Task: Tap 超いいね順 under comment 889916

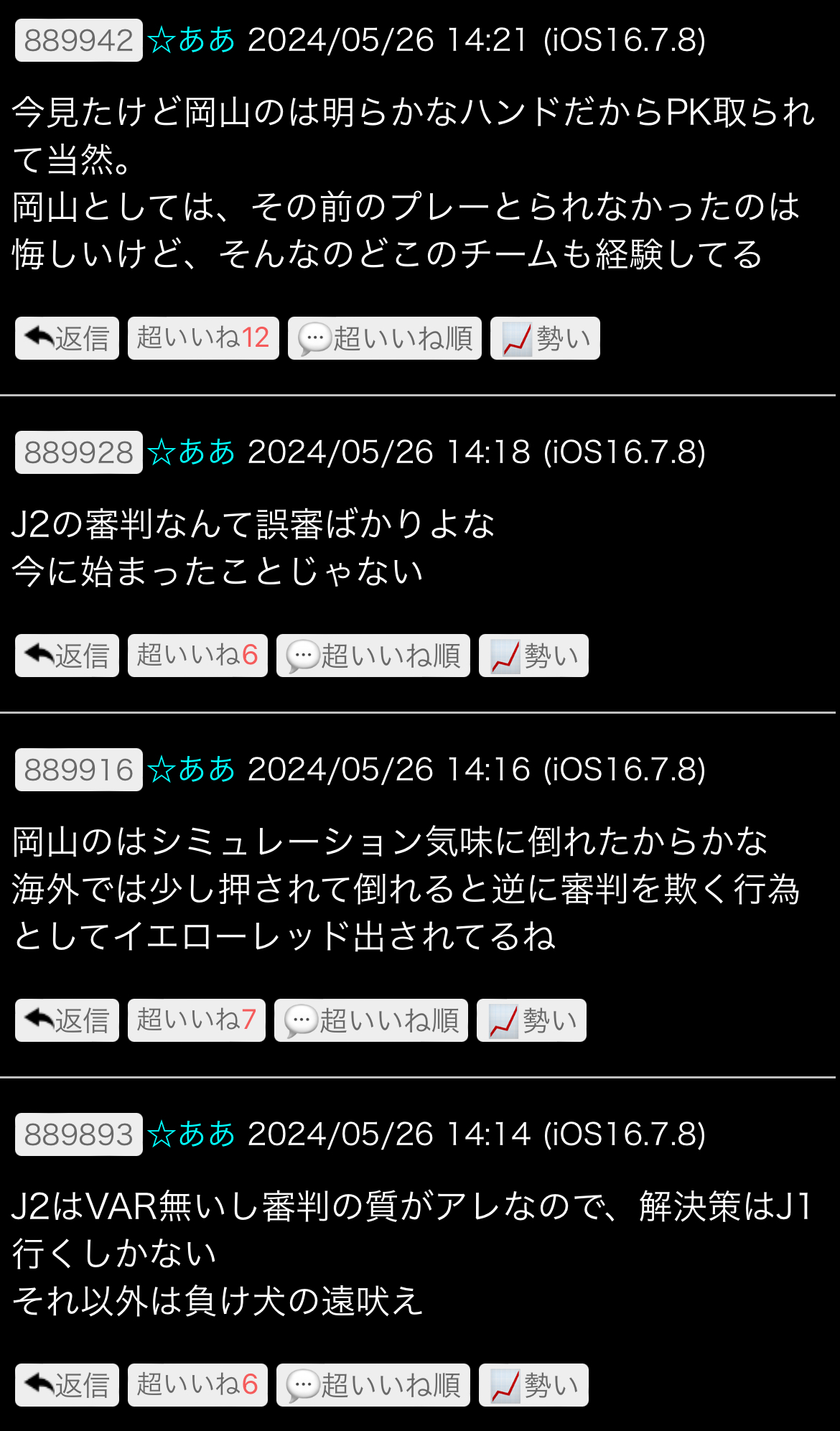Action: click(371, 1020)
